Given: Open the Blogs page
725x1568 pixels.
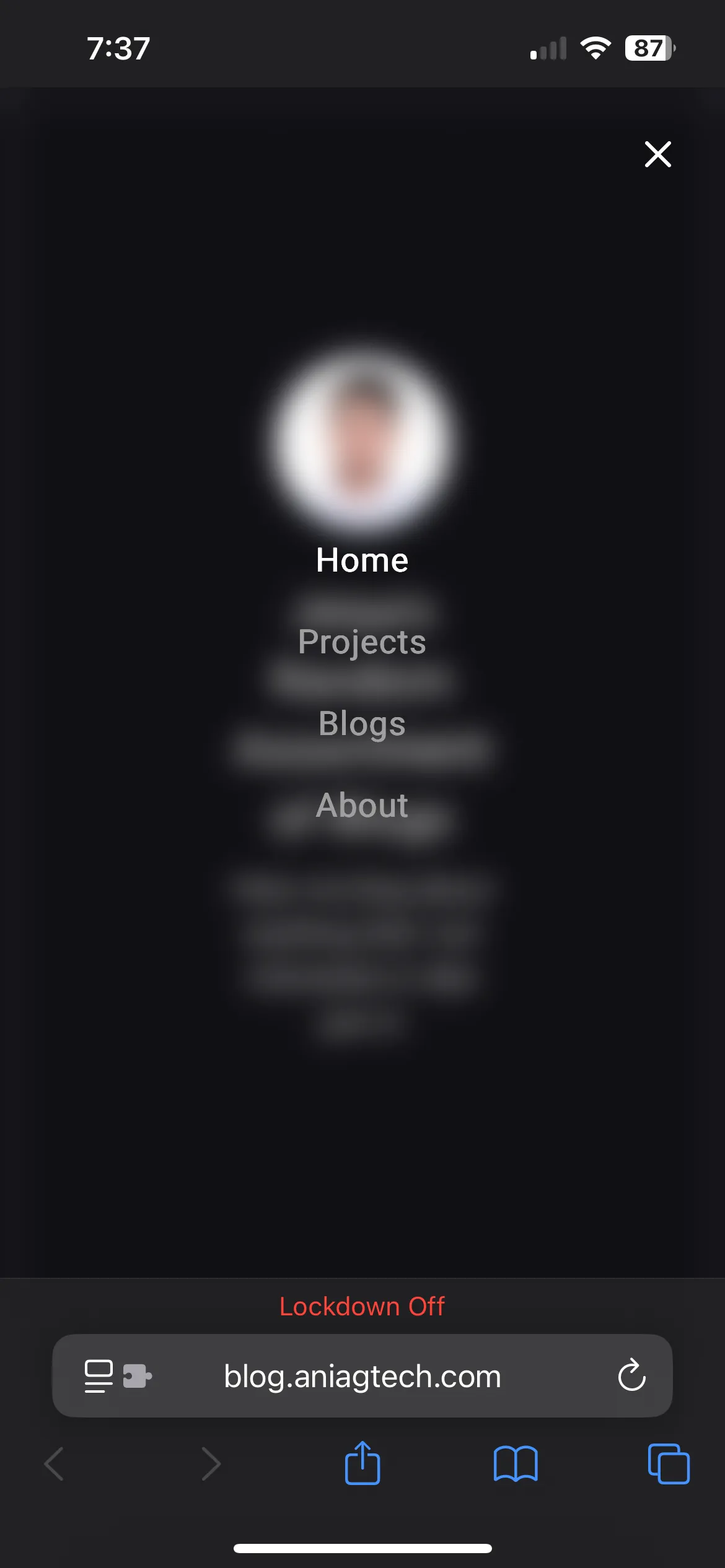Looking at the screenshot, I should pyautogui.click(x=362, y=723).
